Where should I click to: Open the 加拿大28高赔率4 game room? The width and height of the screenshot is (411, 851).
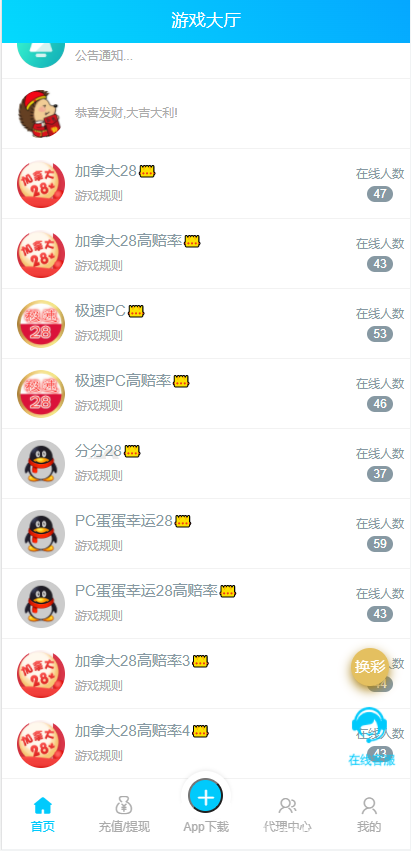(206, 744)
